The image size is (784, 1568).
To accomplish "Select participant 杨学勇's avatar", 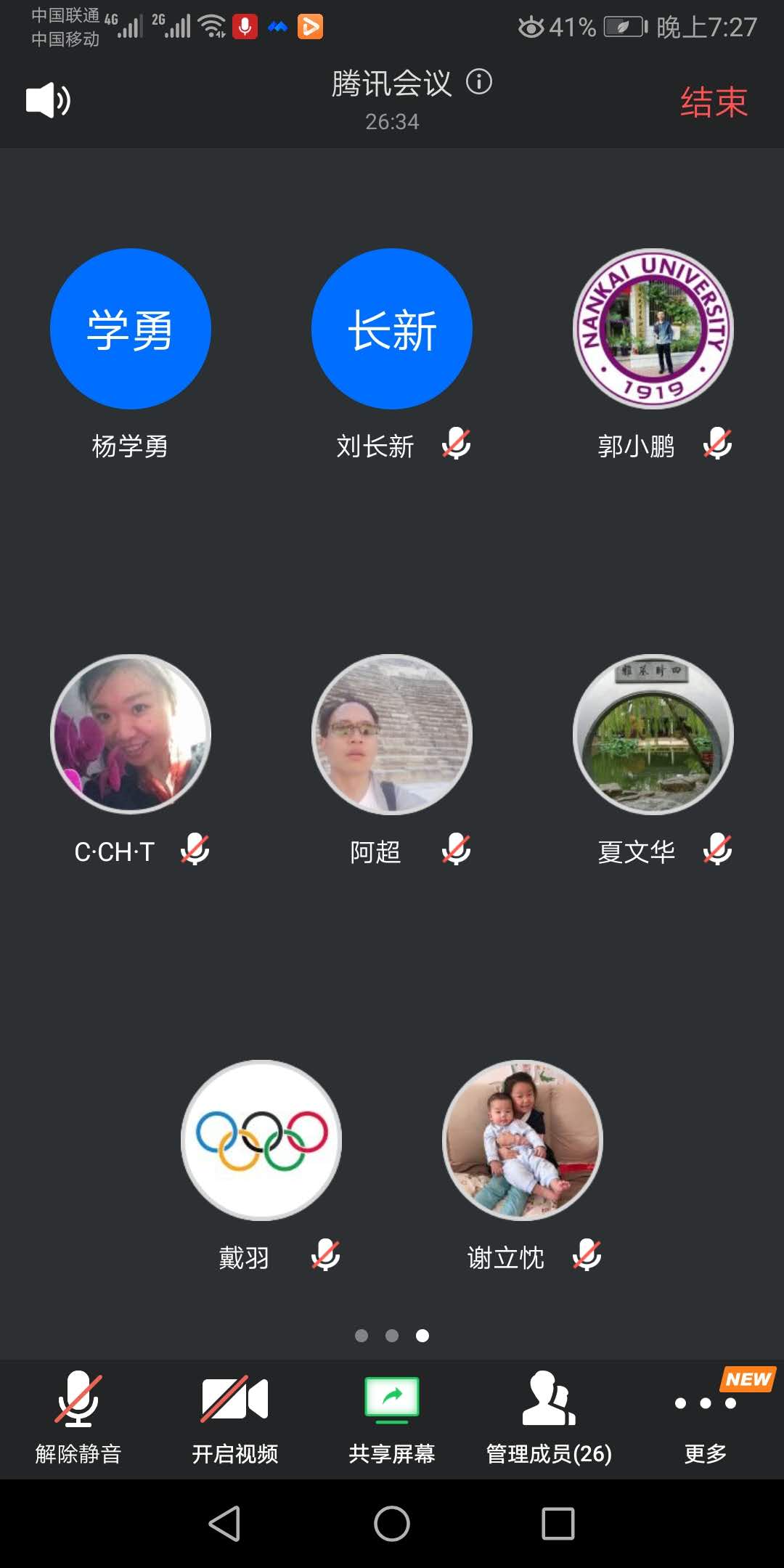I will coord(131,329).
